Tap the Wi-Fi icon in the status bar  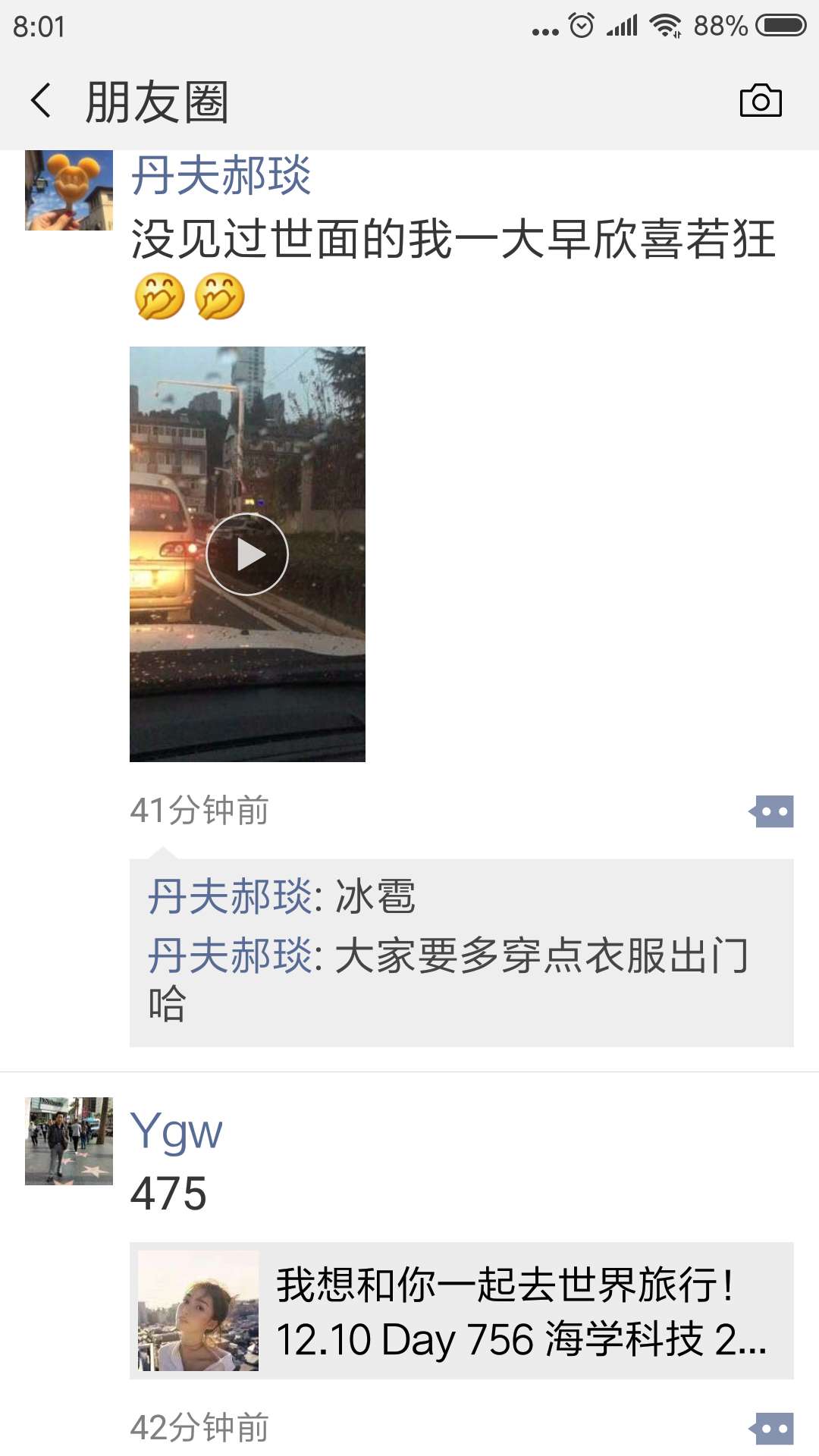pos(666,24)
